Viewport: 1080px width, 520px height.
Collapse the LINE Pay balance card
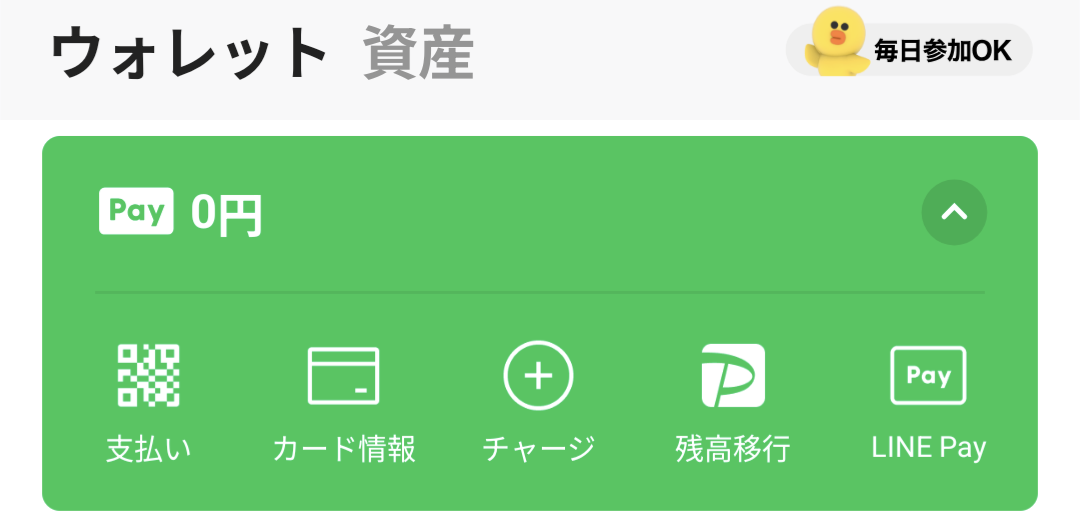(x=953, y=212)
